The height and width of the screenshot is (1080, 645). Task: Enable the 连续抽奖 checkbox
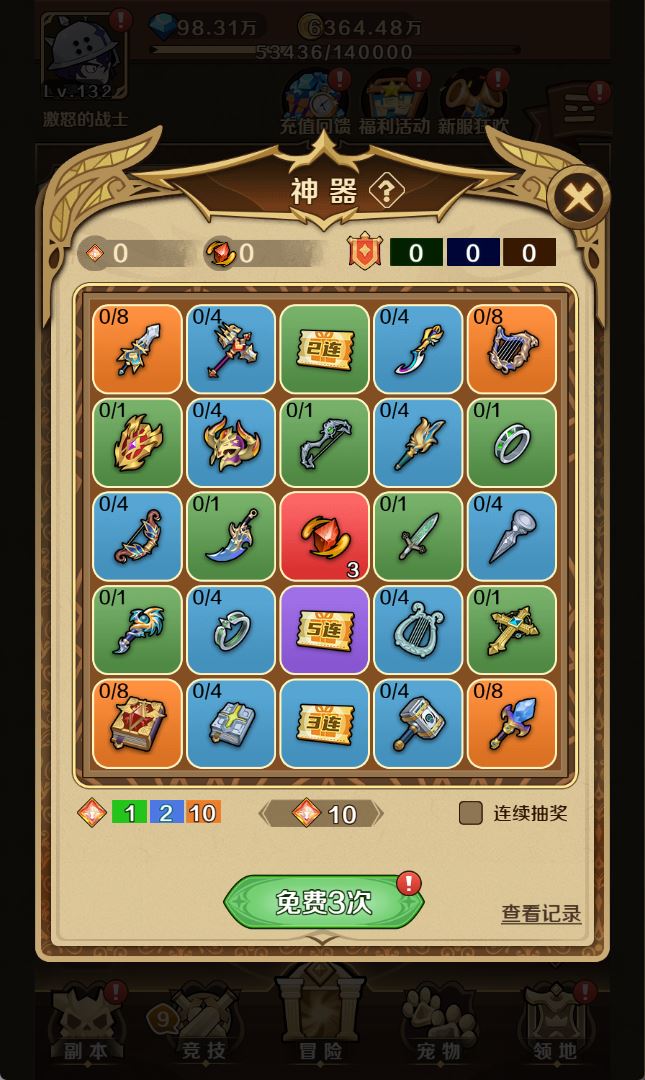pos(471,813)
